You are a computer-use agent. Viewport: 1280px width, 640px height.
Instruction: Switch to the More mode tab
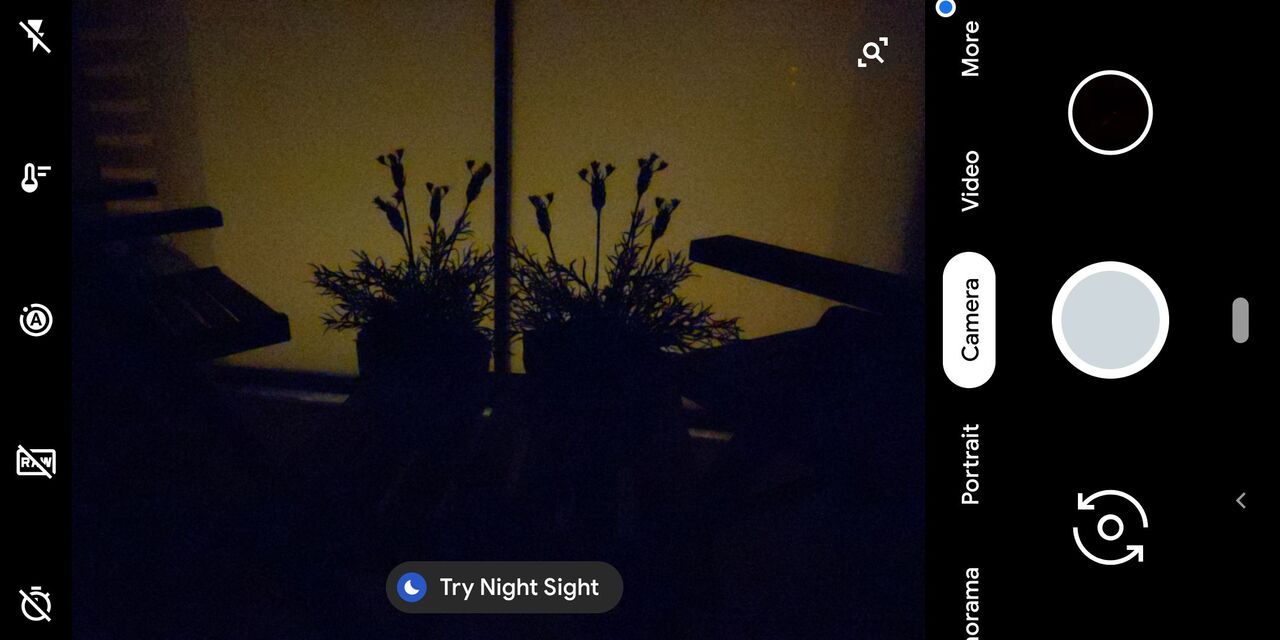pos(970,48)
